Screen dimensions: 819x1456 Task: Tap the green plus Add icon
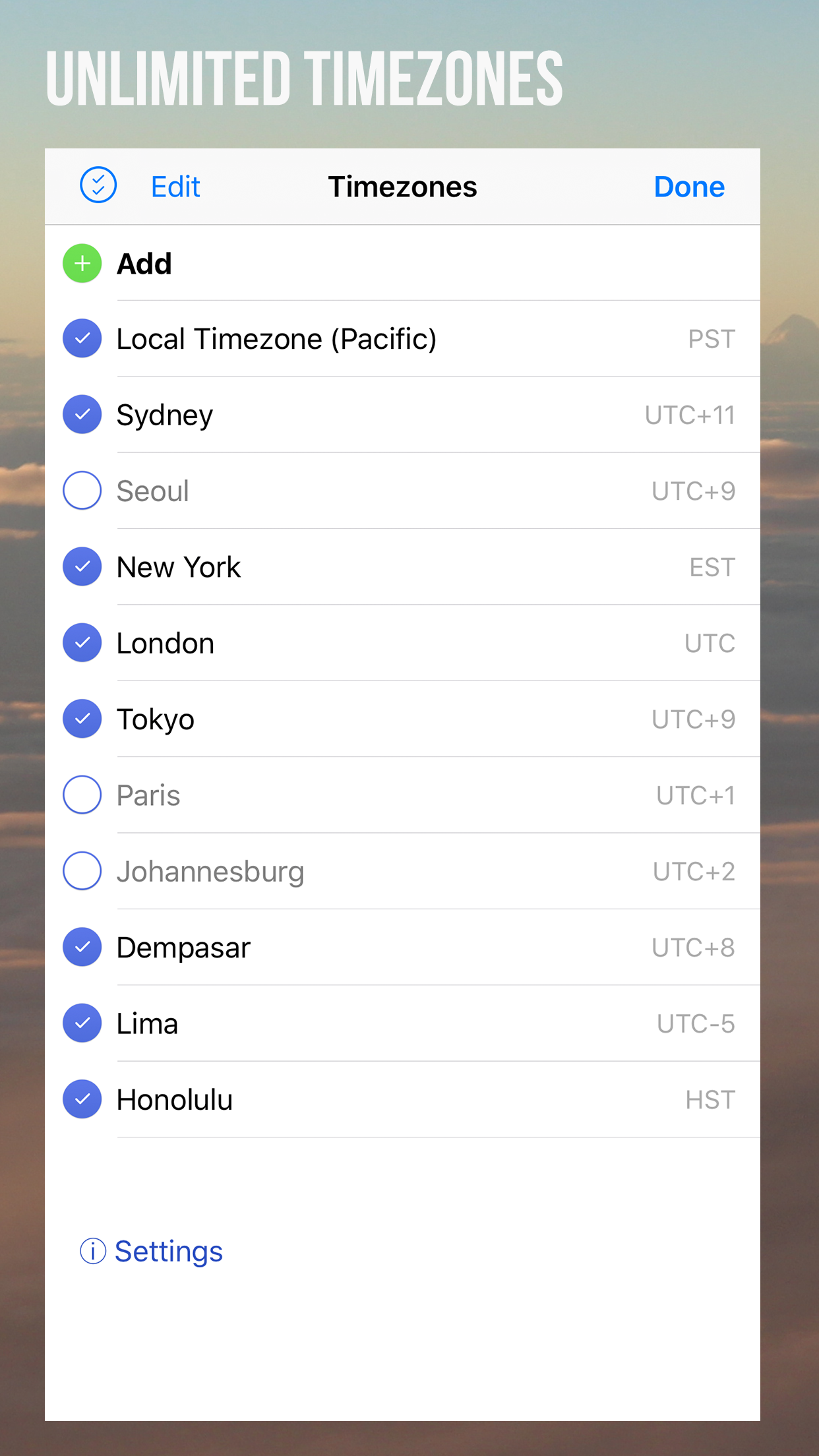point(82,262)
